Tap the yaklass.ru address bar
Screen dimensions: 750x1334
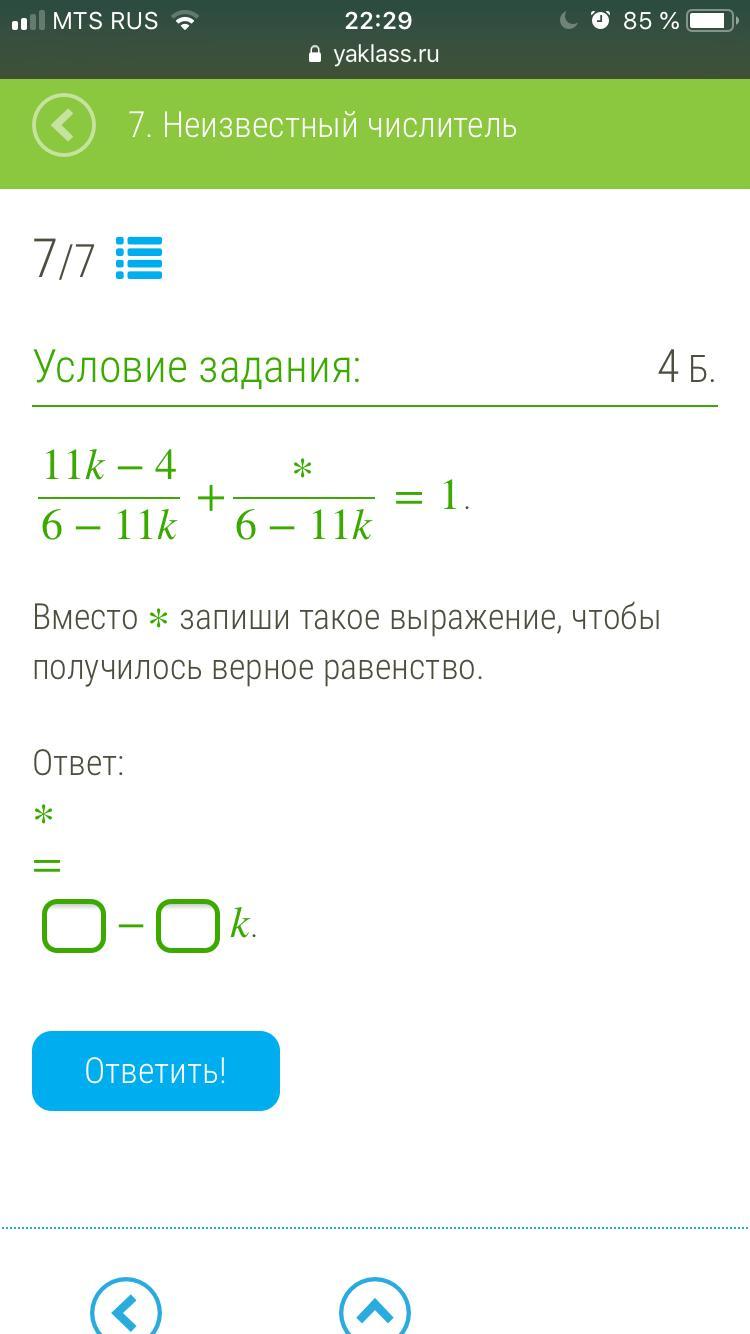(375, 54)
